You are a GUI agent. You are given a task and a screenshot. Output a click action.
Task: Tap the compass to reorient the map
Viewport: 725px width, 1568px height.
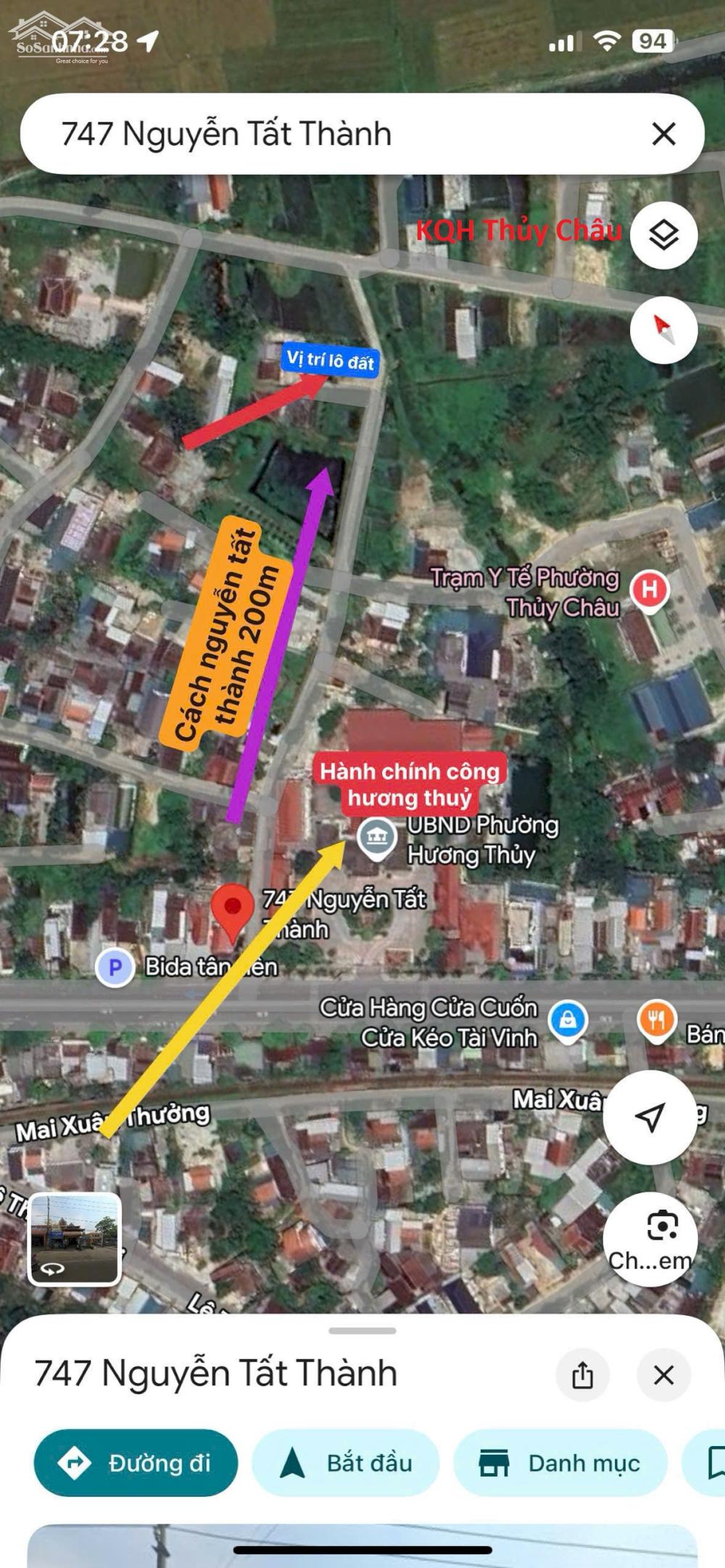click(x=663, y=330)
